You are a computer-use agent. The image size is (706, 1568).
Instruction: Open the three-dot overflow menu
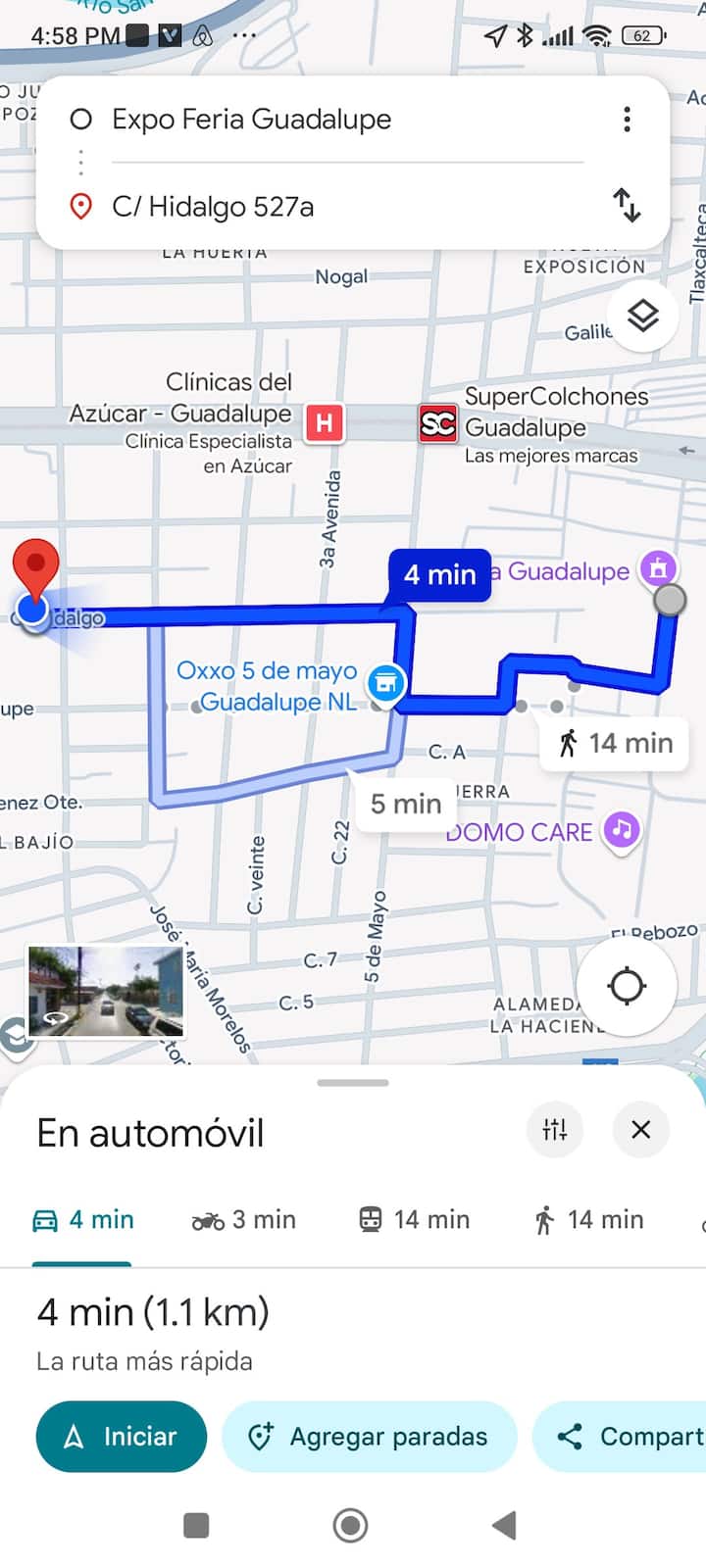click(x=627, y=120)
